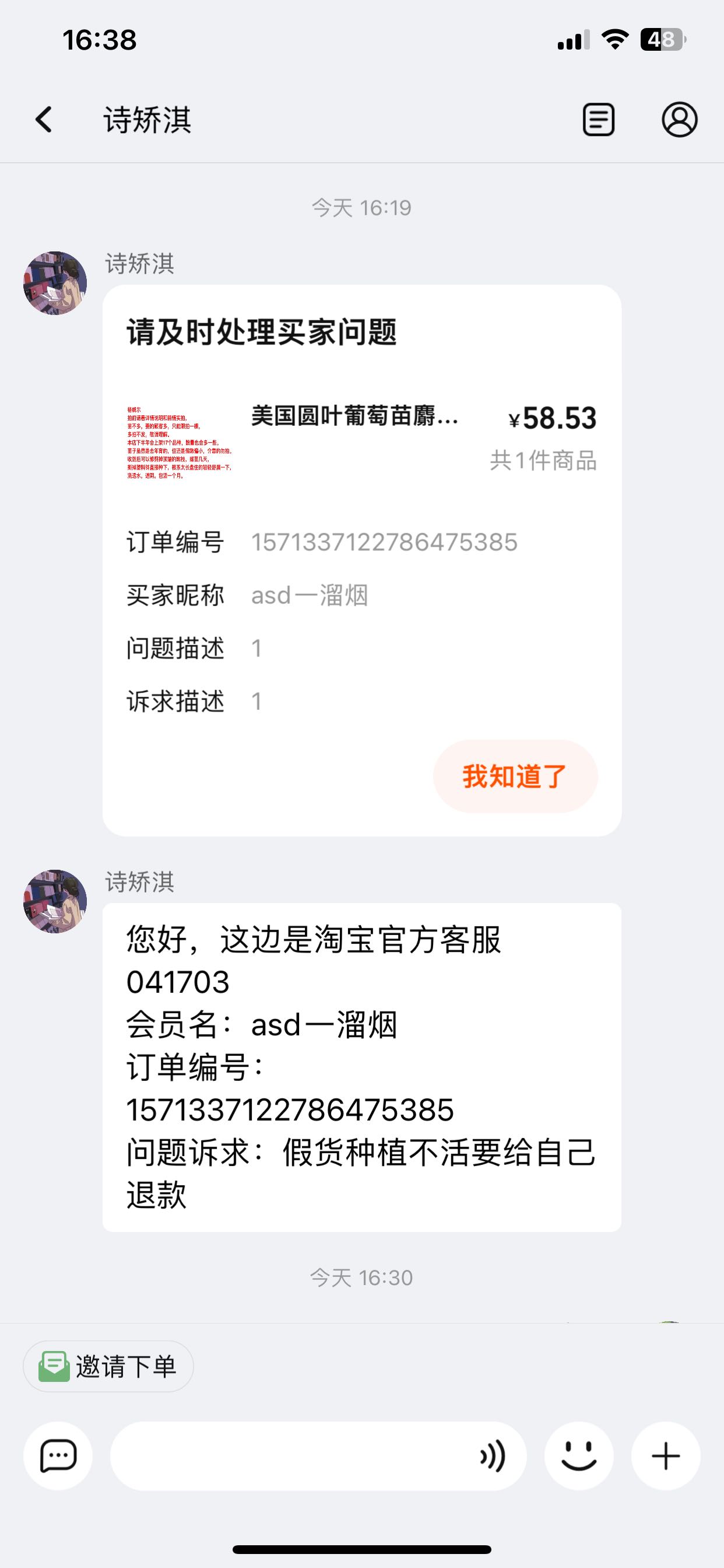The height and width of the screenshot is (1568, 724).
Task: Open the plus attachments menu
Action: coord(666,1456)
